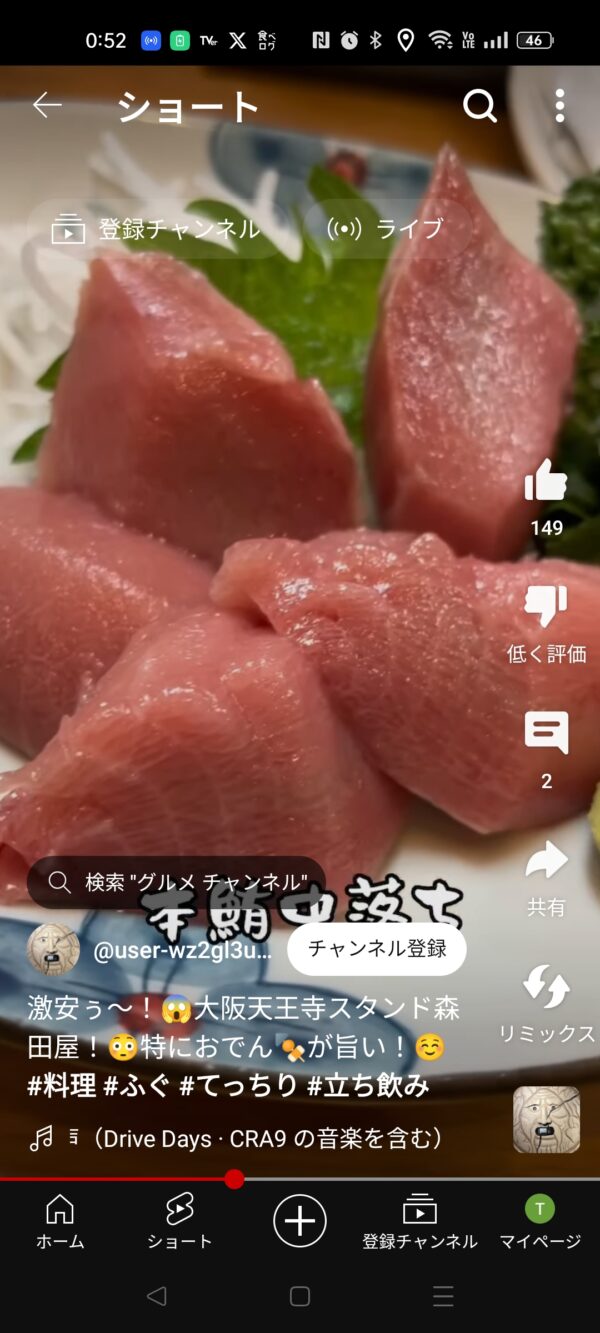This screenshot has height=1333, width=600.
Task: Open the comments on this Short
Action: 546,735
